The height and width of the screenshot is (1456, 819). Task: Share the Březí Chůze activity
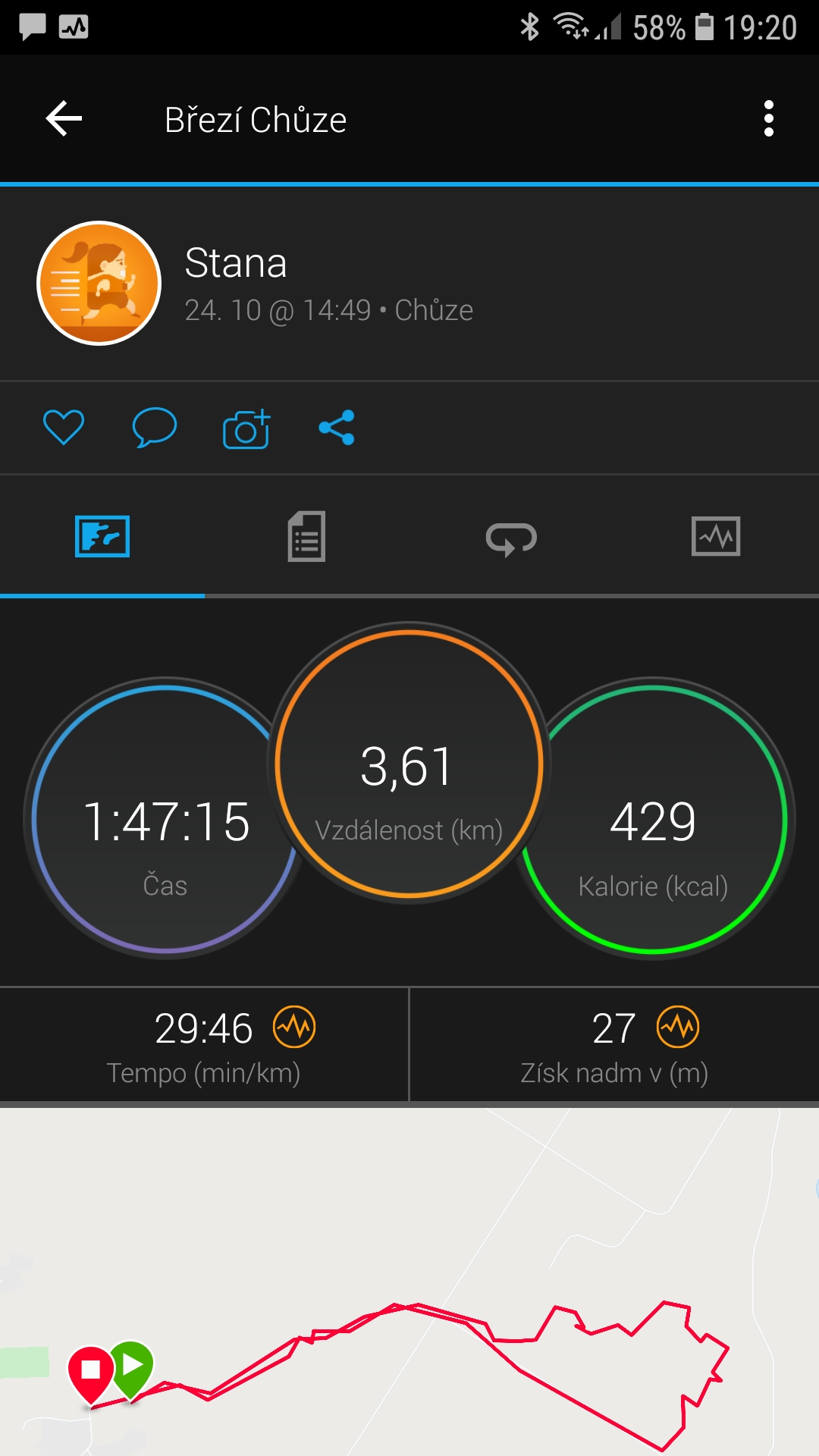[x=337, y=428]
